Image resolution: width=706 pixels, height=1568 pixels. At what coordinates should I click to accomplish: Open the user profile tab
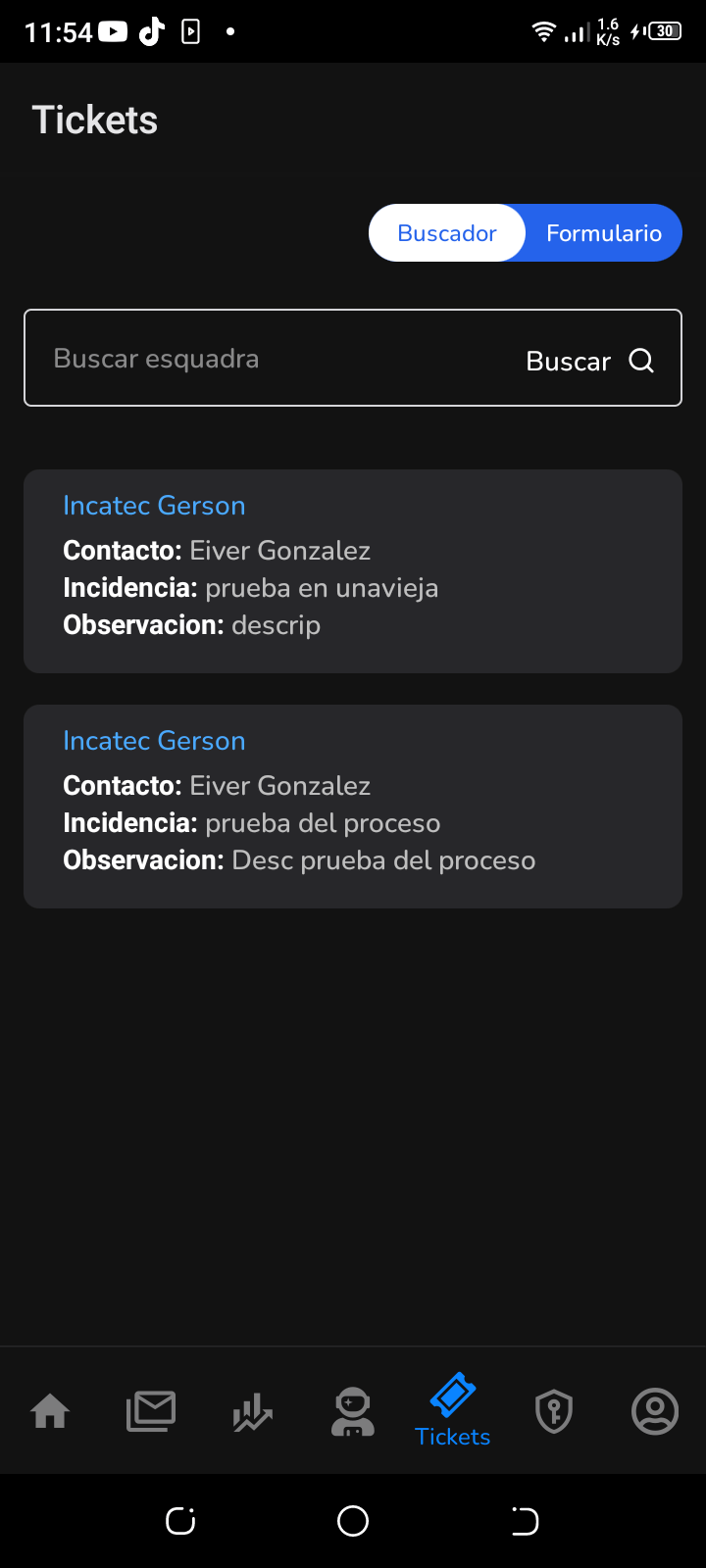tap(655, 1412)
